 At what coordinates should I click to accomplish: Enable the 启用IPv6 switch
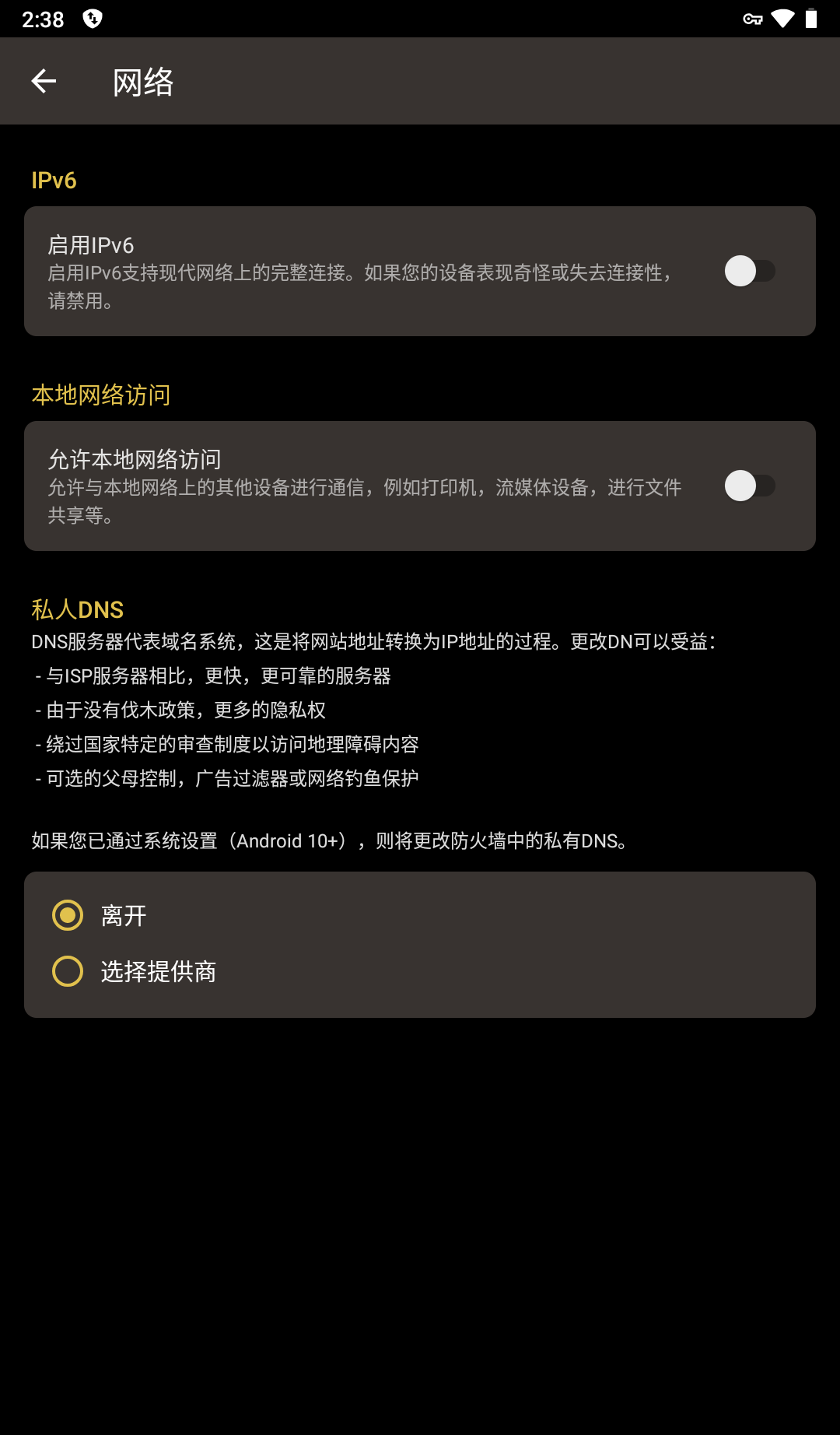point(751,271)
